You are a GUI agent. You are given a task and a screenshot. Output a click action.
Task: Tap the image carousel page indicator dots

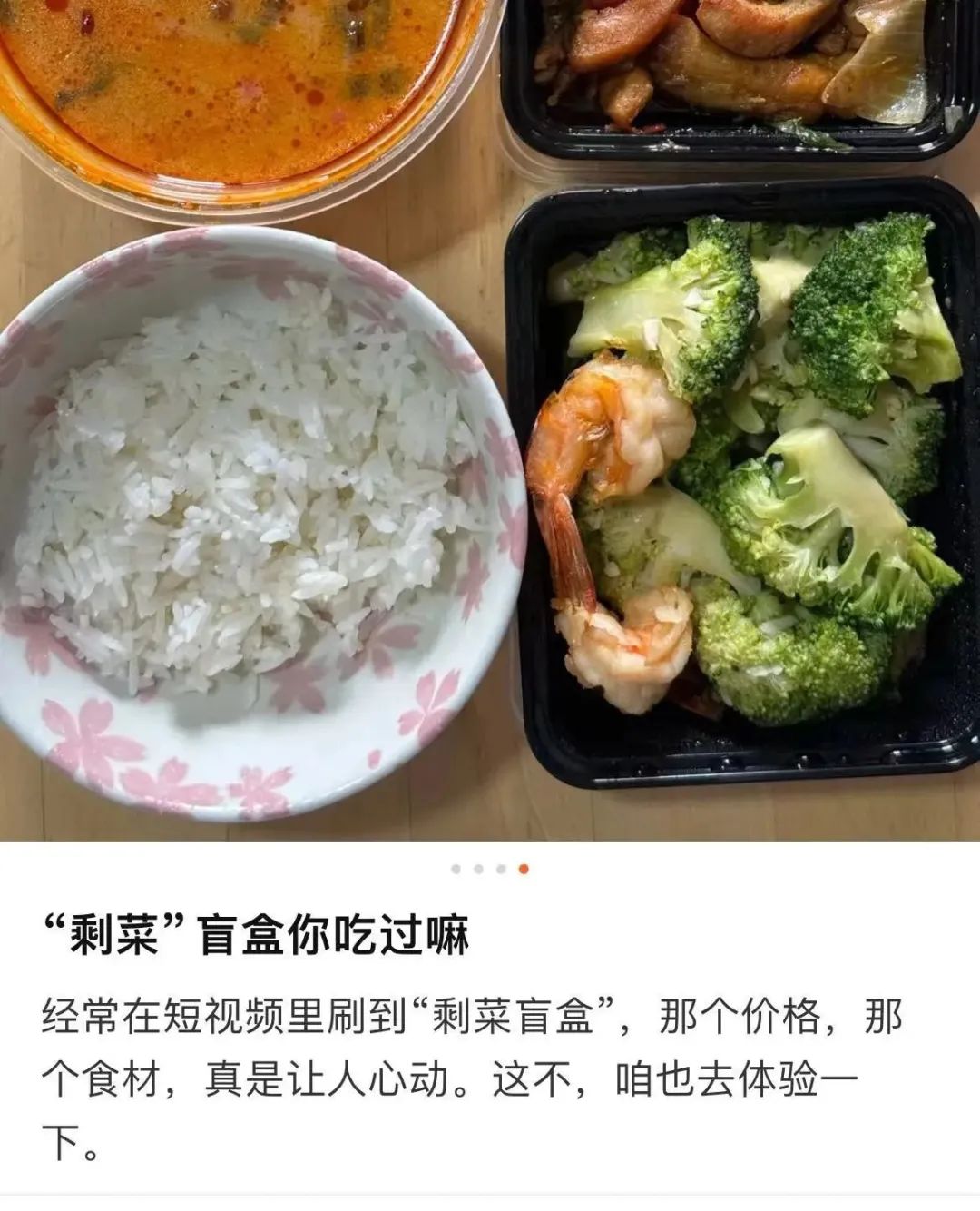point(490,869)
